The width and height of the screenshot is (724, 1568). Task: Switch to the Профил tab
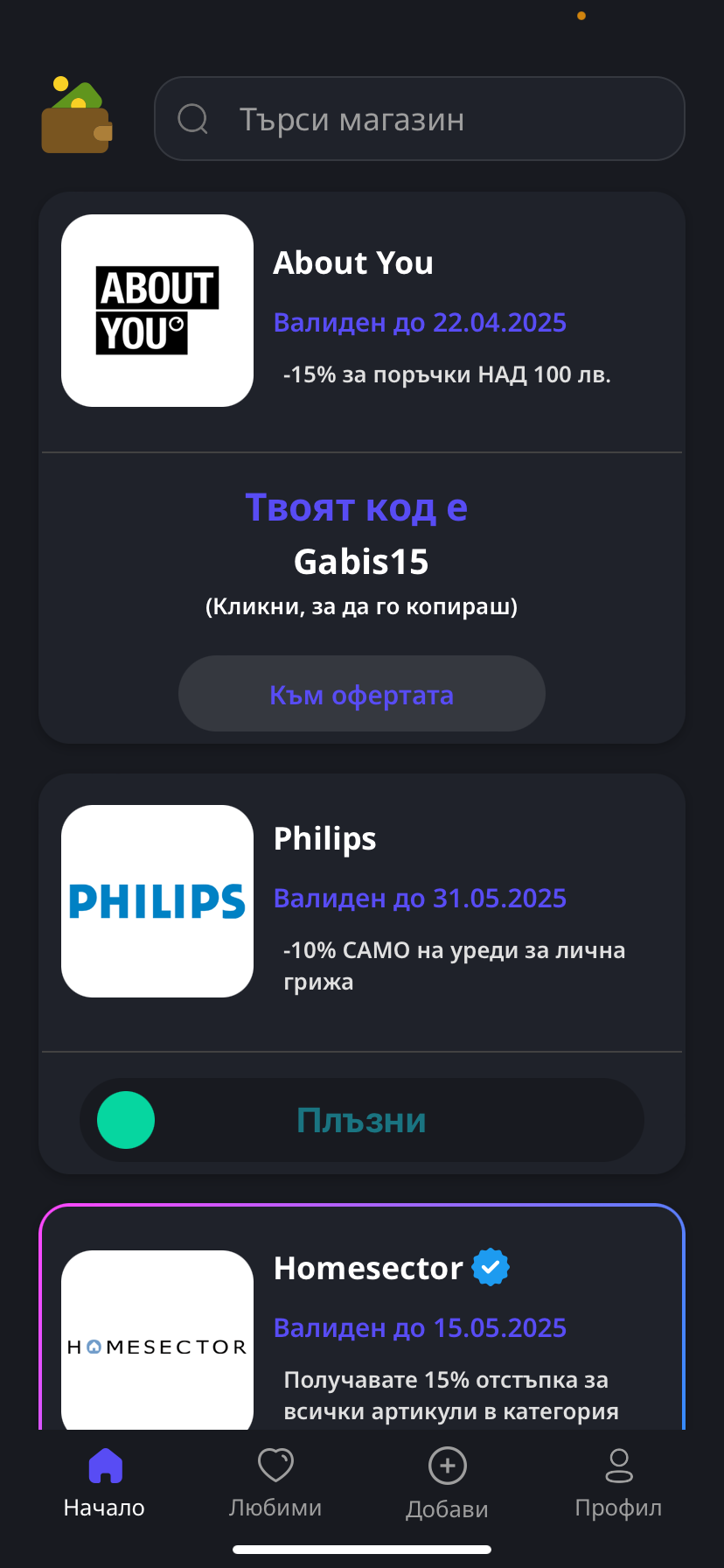pyautogui.click(x=618, y=1484)
